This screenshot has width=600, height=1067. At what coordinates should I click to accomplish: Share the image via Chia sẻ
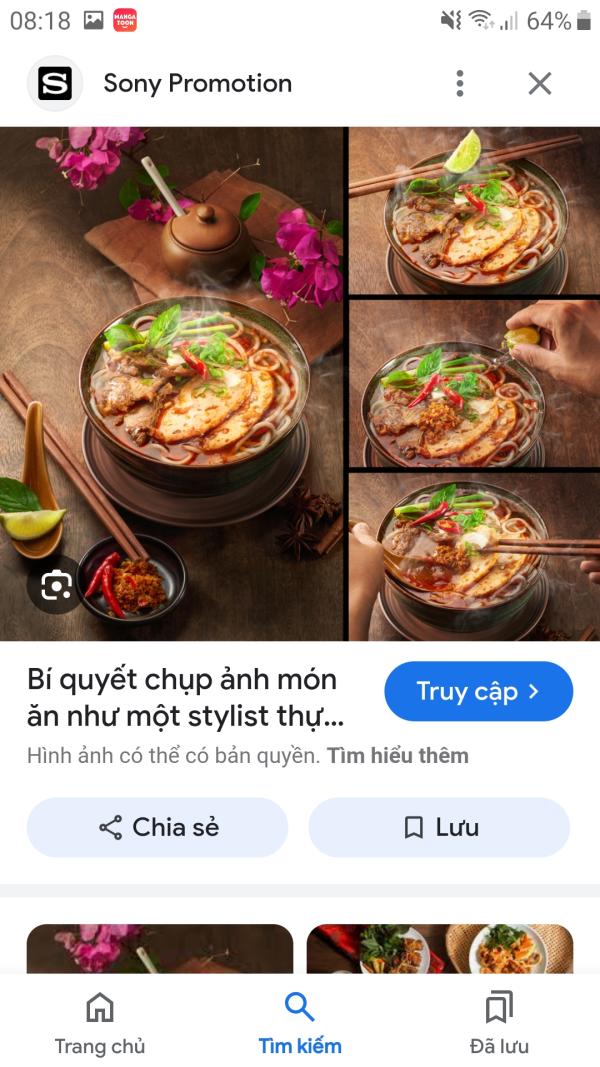[x=158, y=827]
